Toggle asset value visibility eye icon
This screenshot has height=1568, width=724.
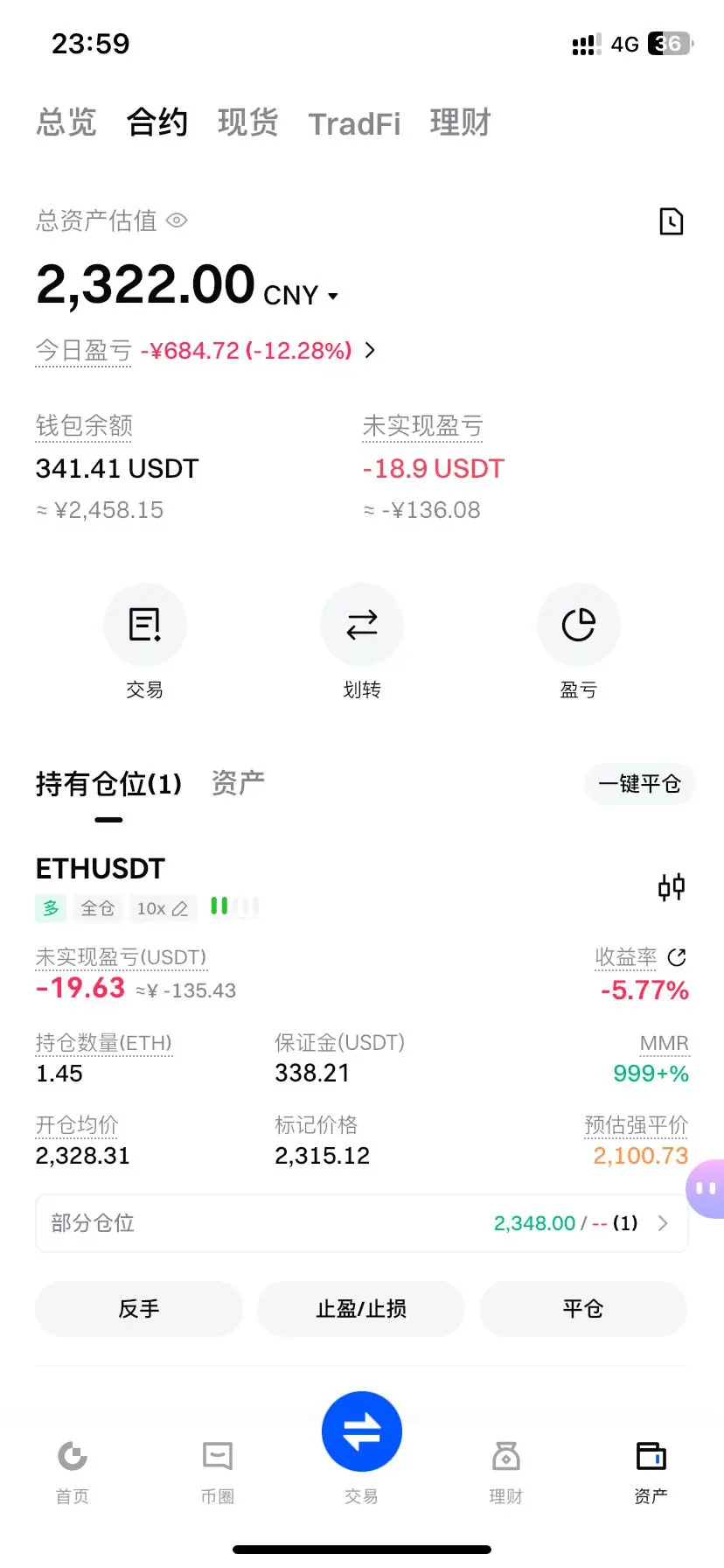coord(177,220)
